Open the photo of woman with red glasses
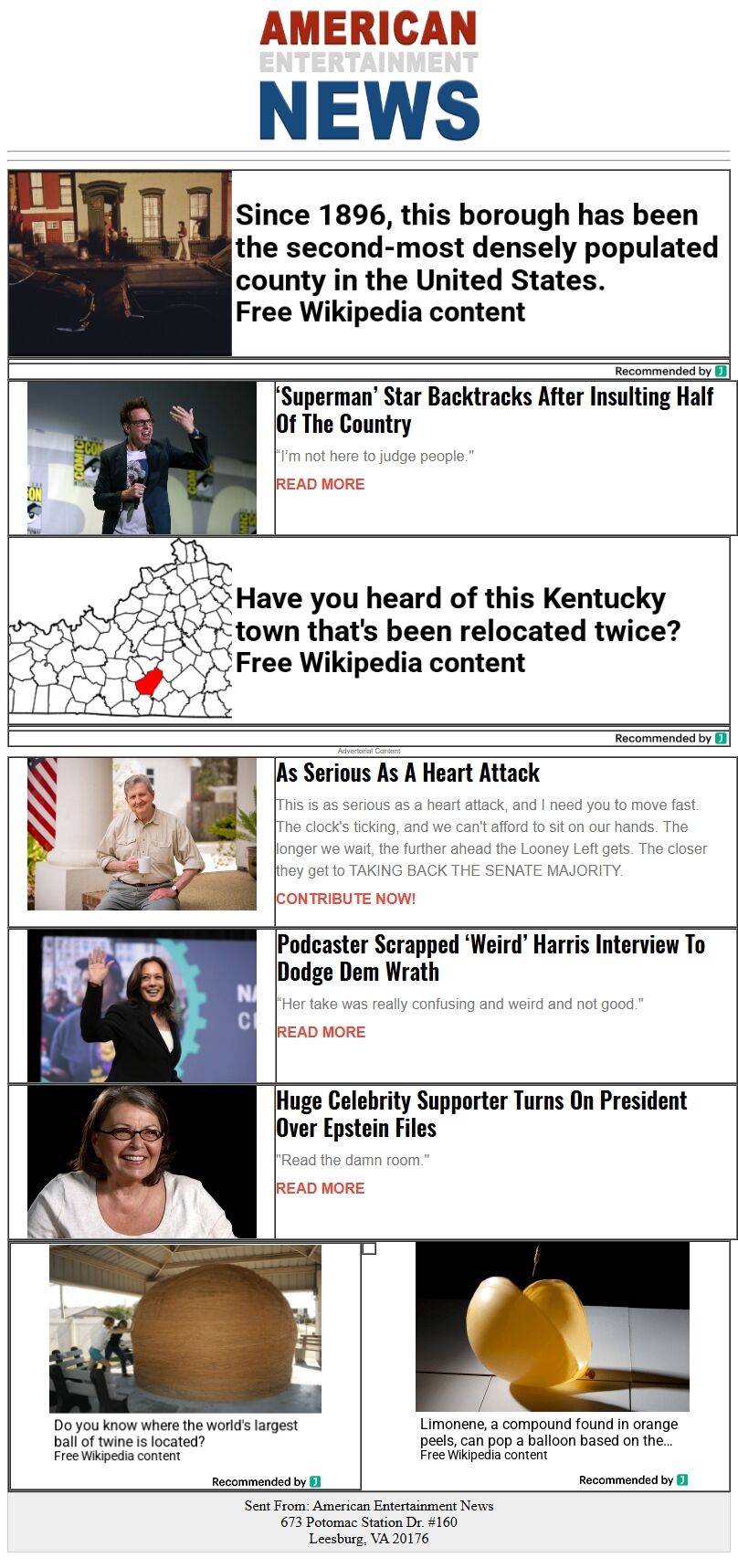Image resolution: width=738 pixels, height=1568 pixels. coord(142,1162)
